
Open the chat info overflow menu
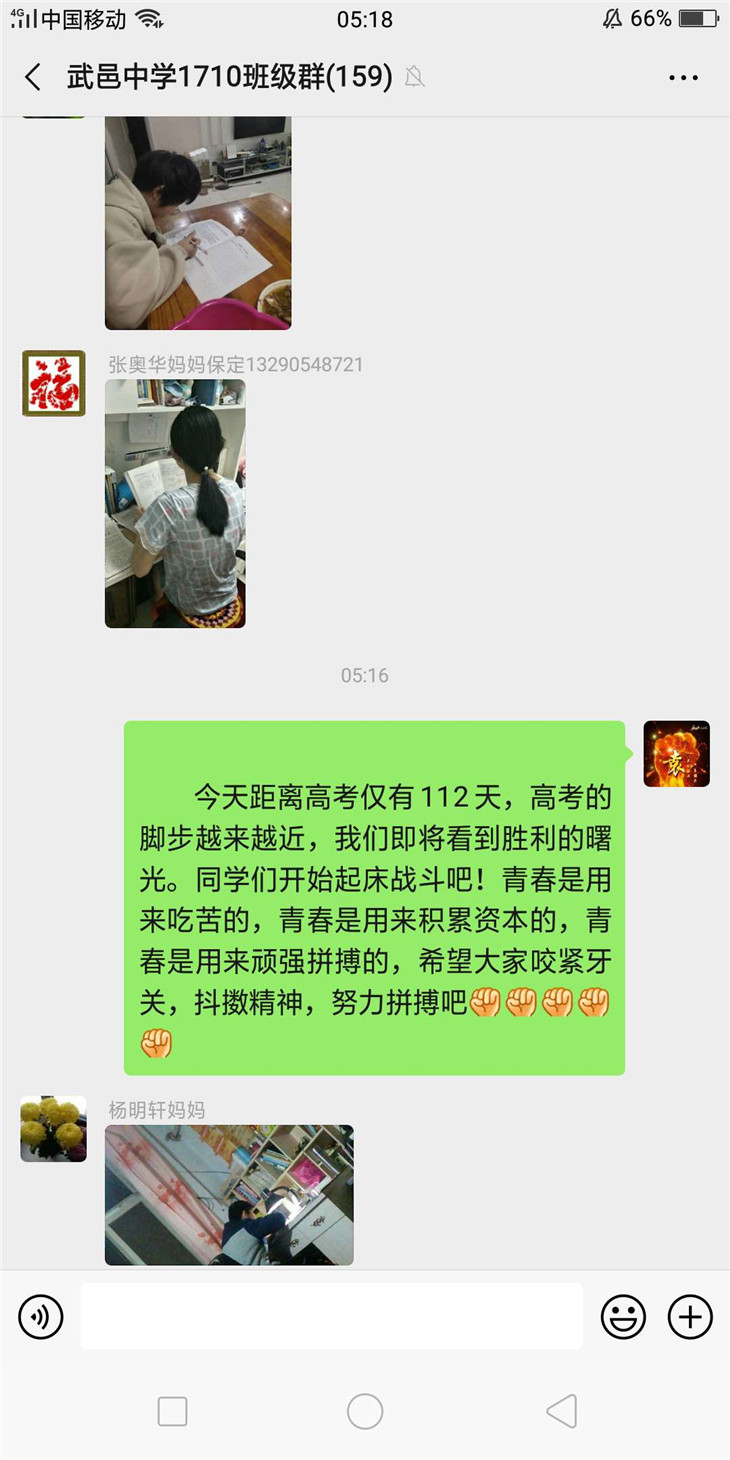click(x=683, y=77)
